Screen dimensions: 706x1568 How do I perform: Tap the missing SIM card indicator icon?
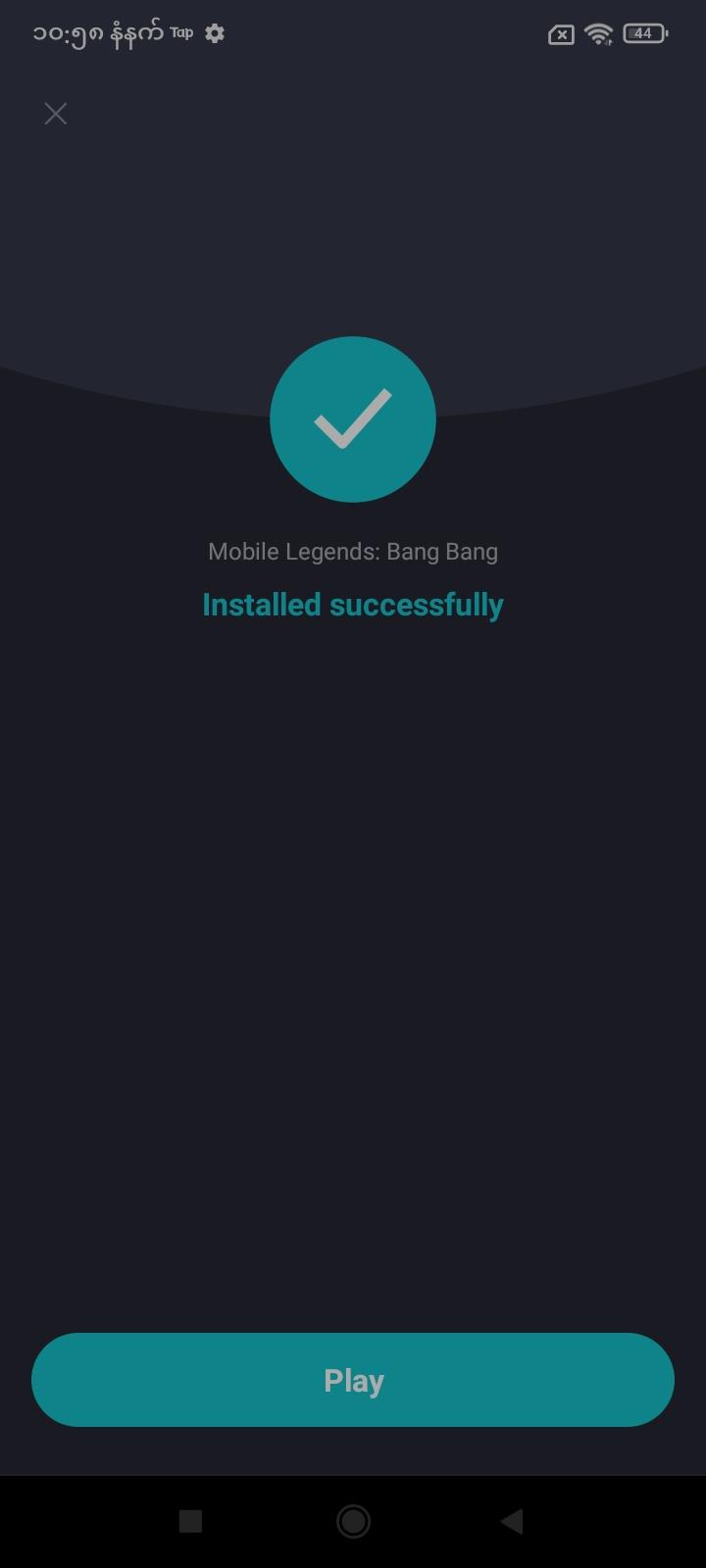(x=560, y=32)
